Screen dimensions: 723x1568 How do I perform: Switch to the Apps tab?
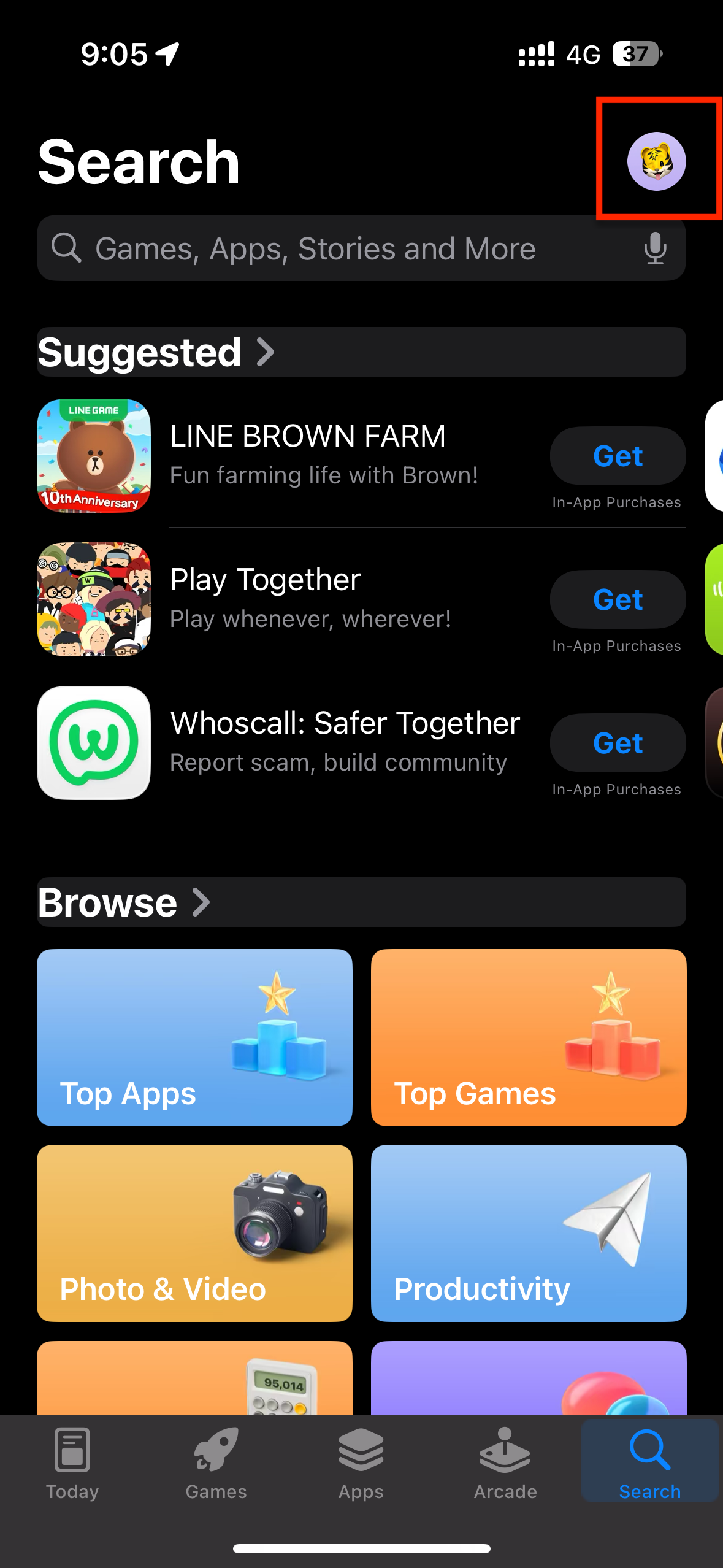pyautogui.click(x=361, y=1463)
